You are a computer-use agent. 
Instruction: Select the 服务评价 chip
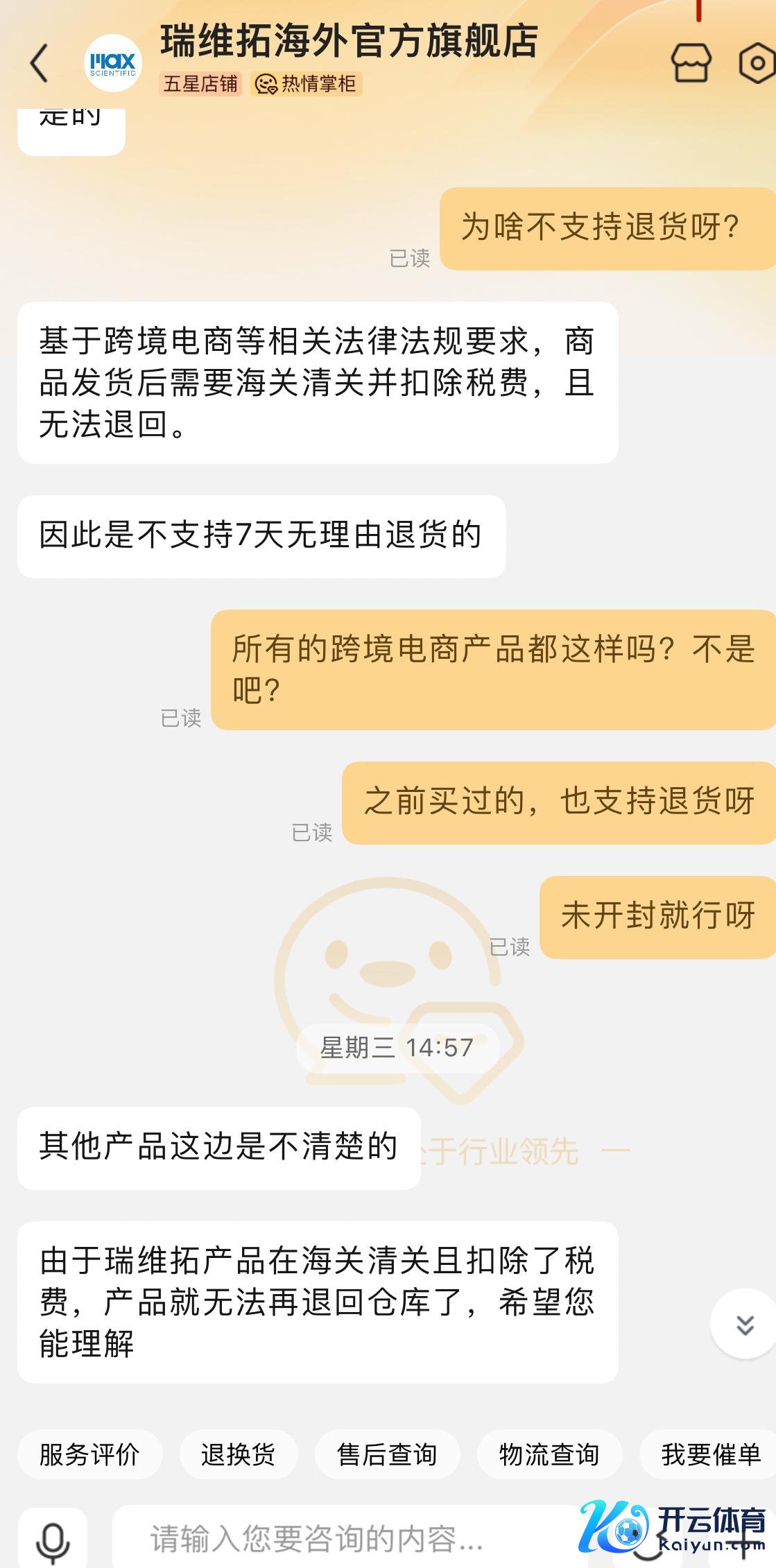pyautogui.click(x=89, y=1454)
